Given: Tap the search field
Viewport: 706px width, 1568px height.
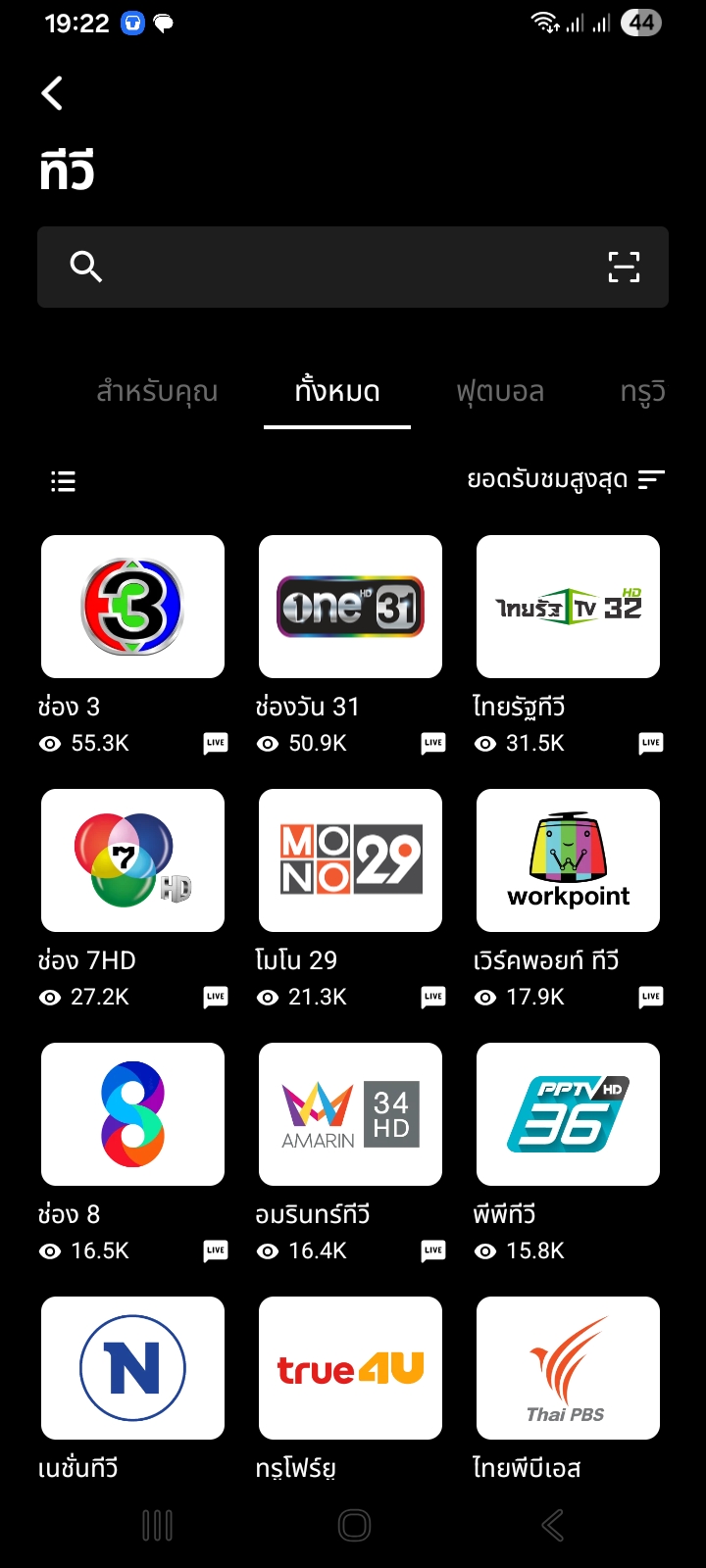Looking at the screenshot, I should (x=333, y=267).
